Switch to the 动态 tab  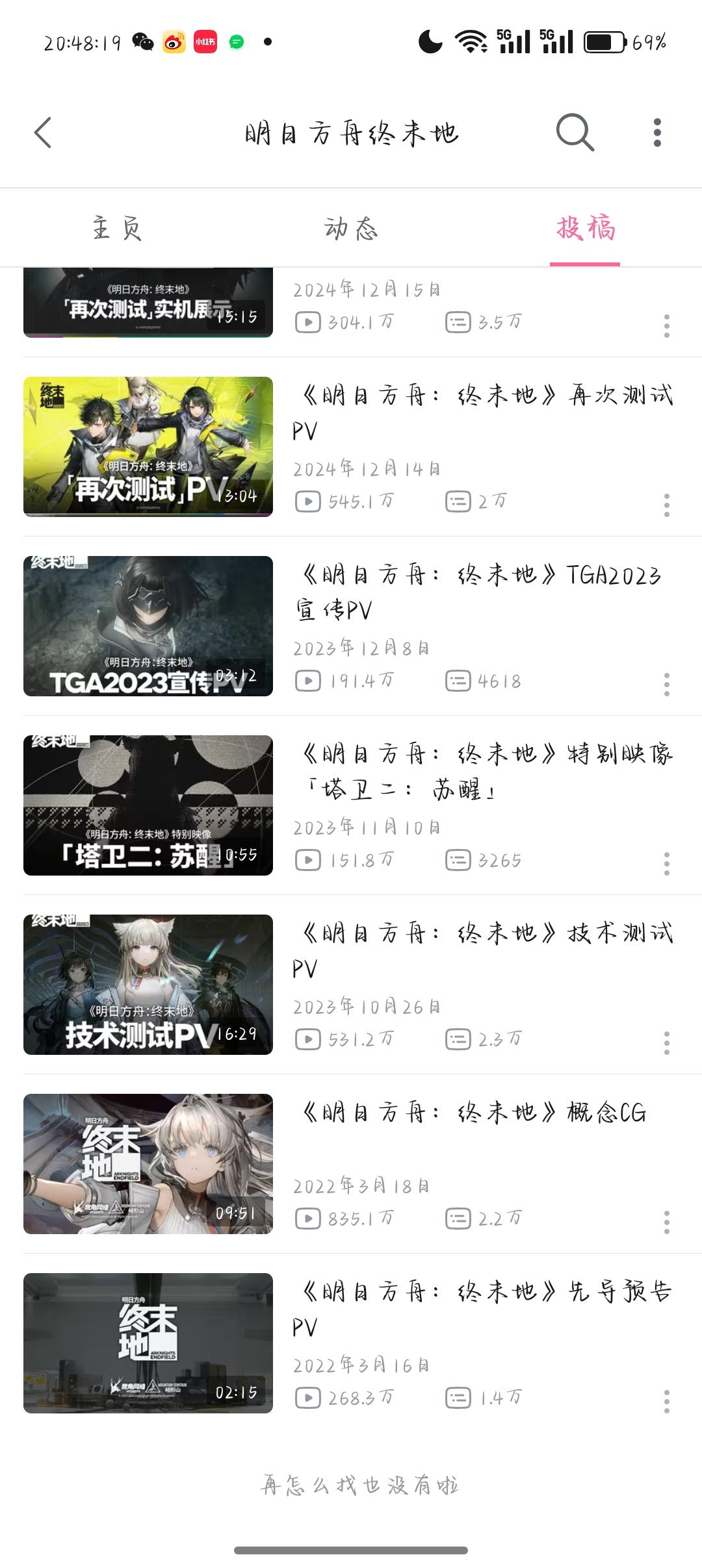351,229
